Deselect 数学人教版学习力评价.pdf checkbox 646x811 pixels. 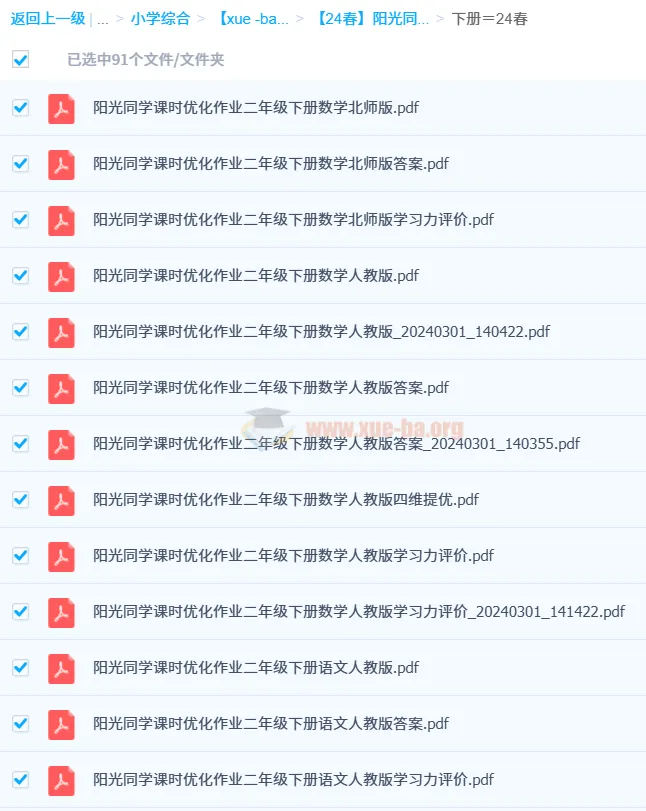pyautogui.click(x=20, y=555)
